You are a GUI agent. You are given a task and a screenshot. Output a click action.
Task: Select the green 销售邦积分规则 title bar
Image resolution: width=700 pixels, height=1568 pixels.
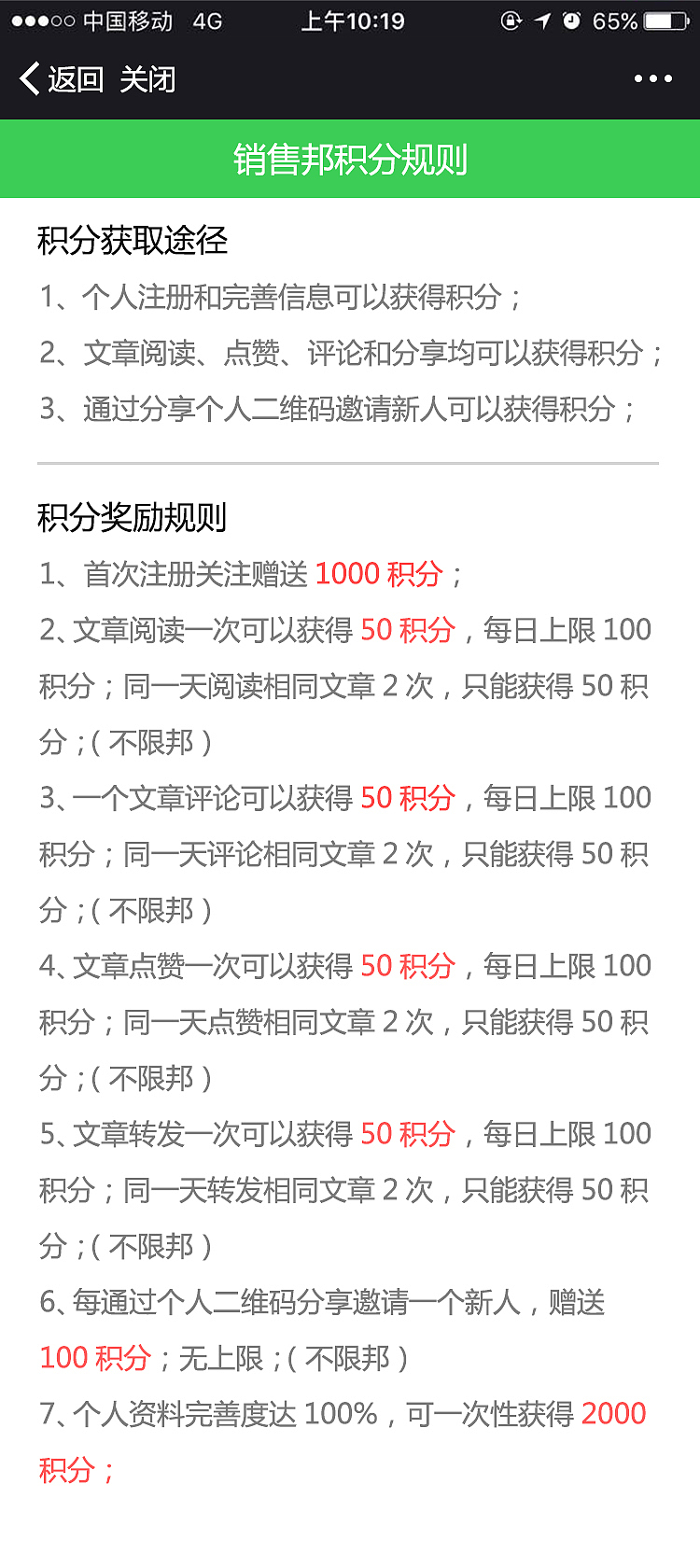(350, 159)
